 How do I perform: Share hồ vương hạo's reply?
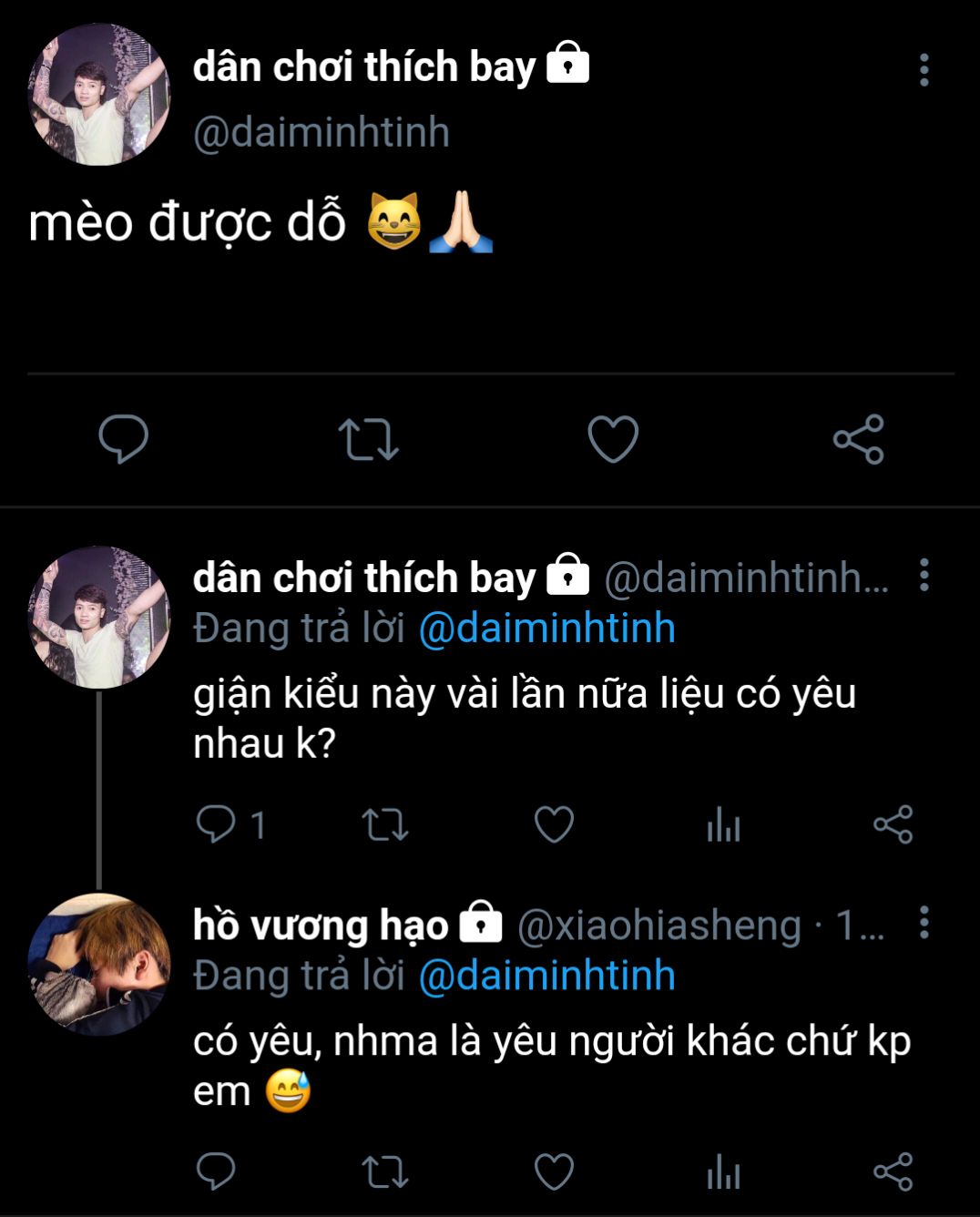[x=893, y=1171]
